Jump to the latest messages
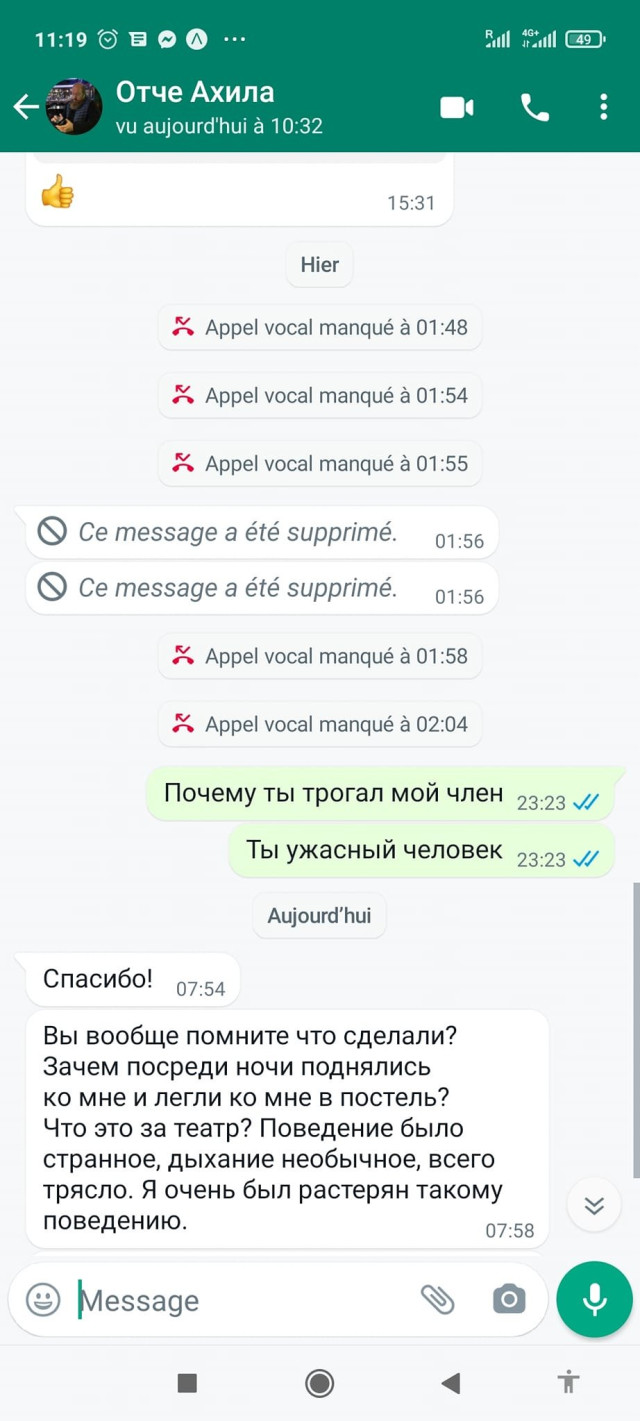 [594, 1205]
